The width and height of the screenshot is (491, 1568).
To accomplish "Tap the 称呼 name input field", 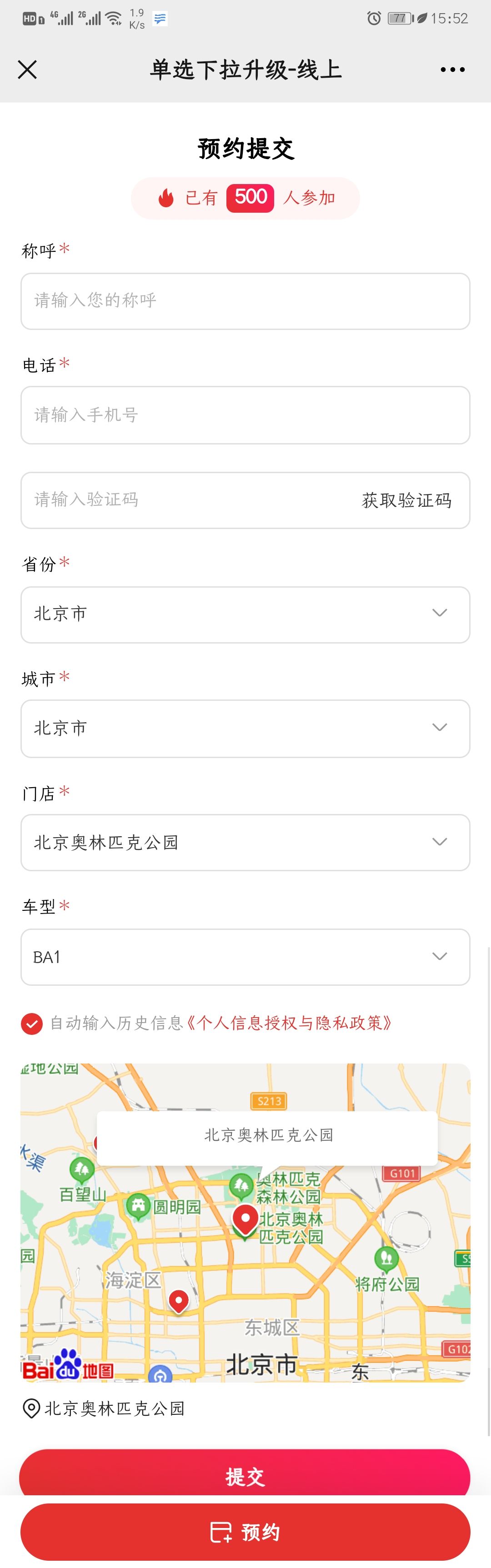I will [245, 301].
